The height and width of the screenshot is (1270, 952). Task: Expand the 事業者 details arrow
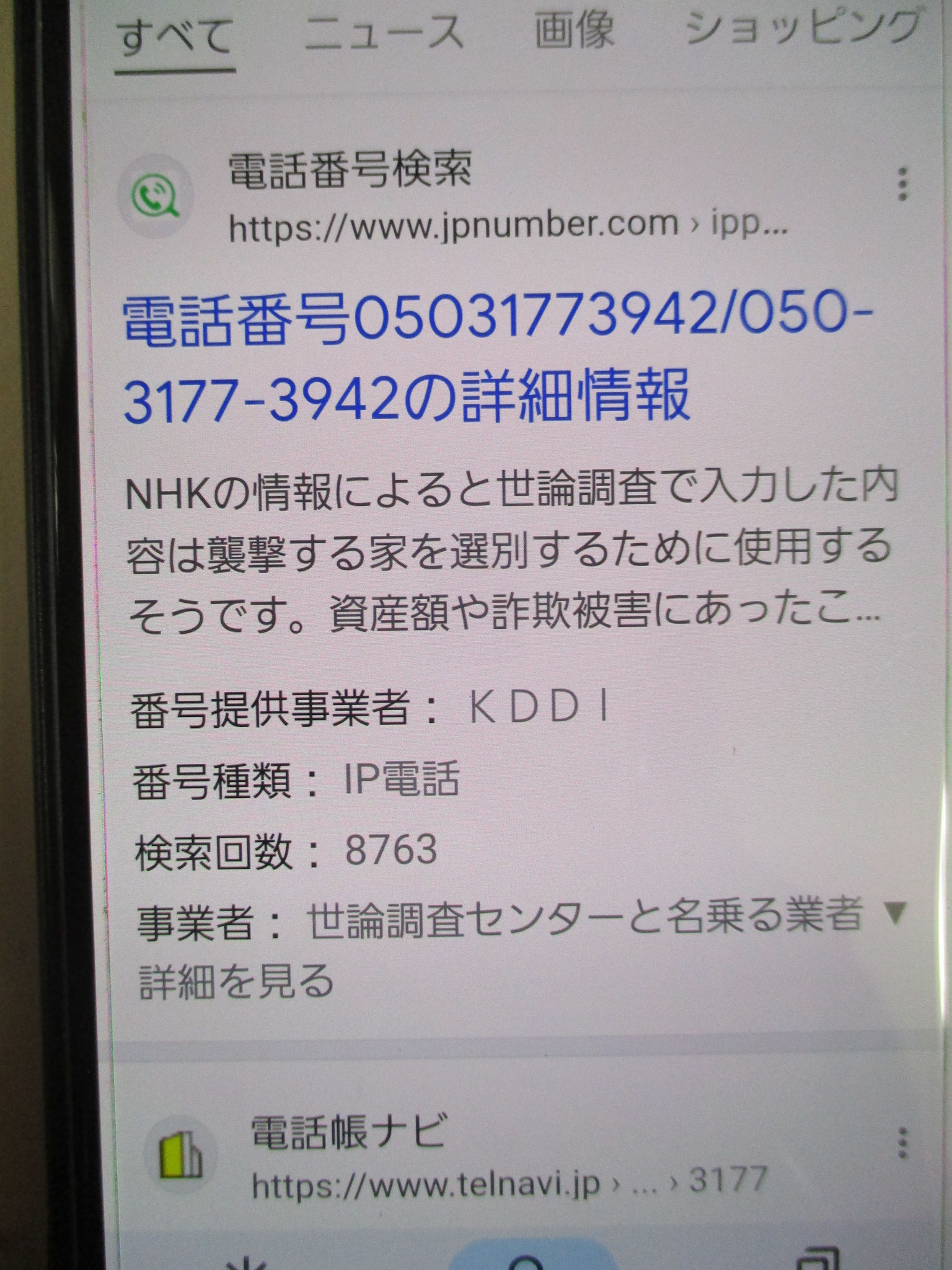[x=894, y=912]
